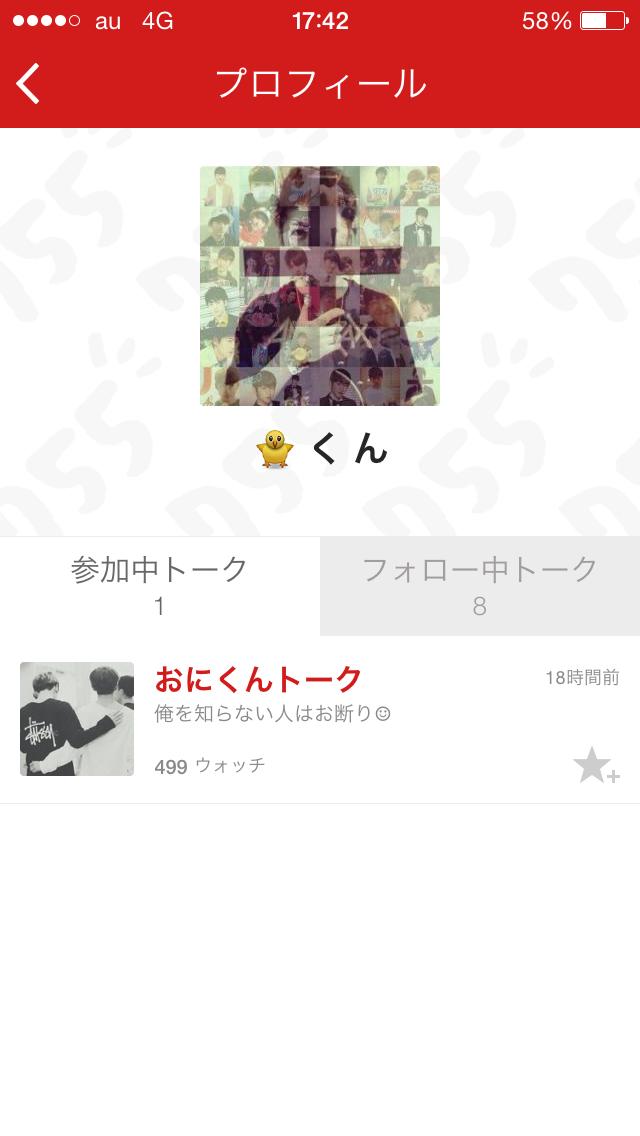Switch to the 参加中トーク tab
Image resolution: width=640 pixels, height=1136 pixels.
coord(160,585)
